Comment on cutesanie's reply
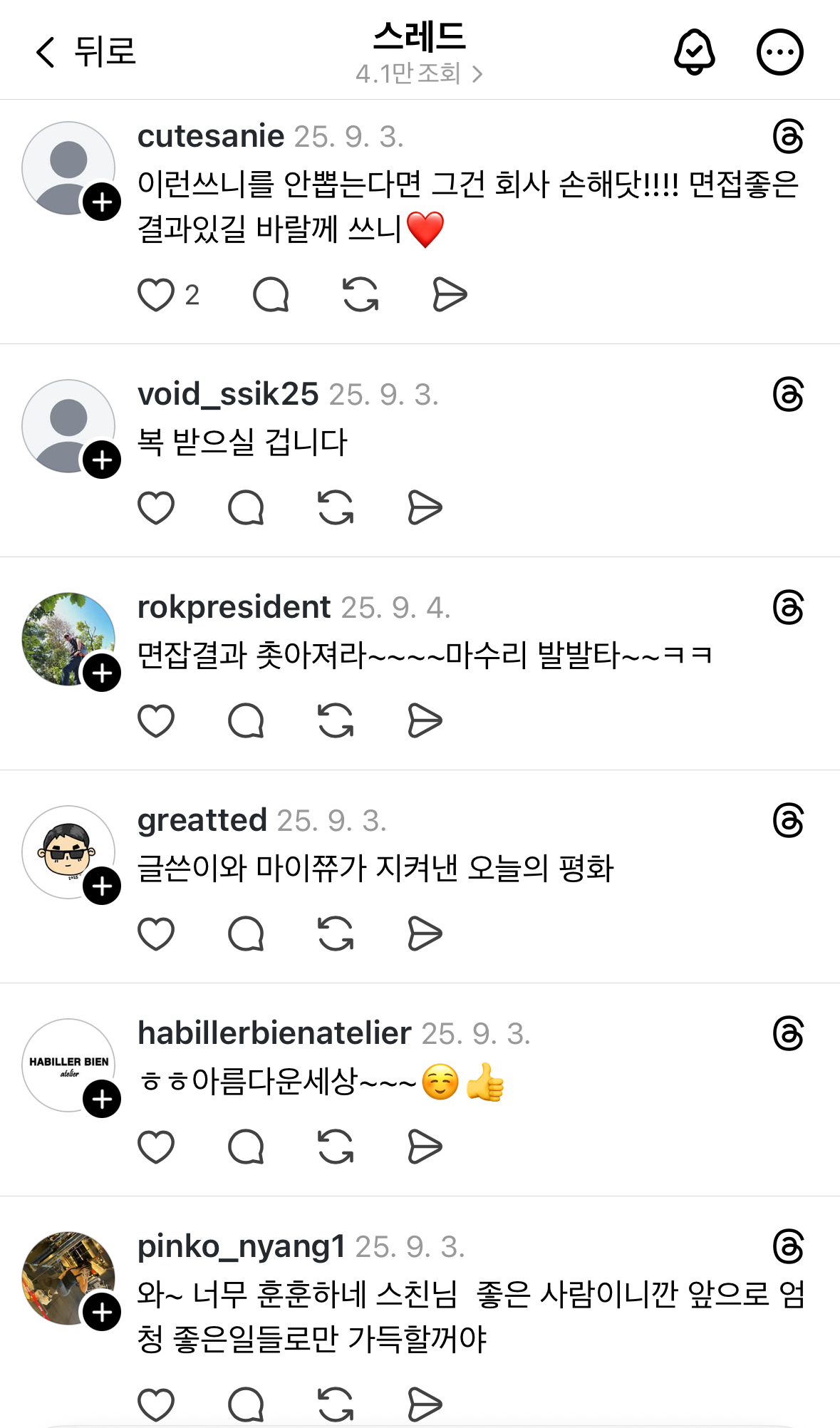The image size is (840, 1428). tap(271, 295)
